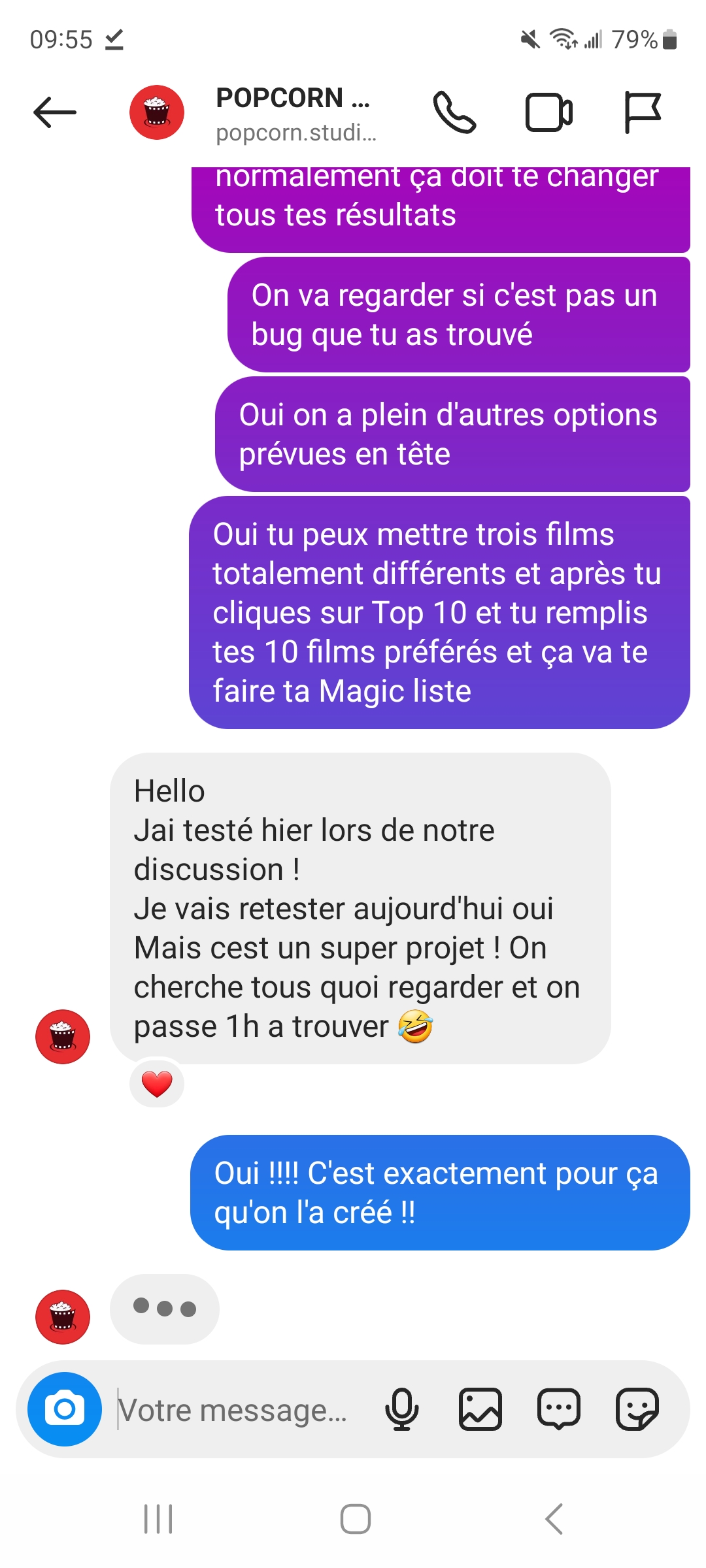Start a video call with POPCORN

(x=549, y=112)
